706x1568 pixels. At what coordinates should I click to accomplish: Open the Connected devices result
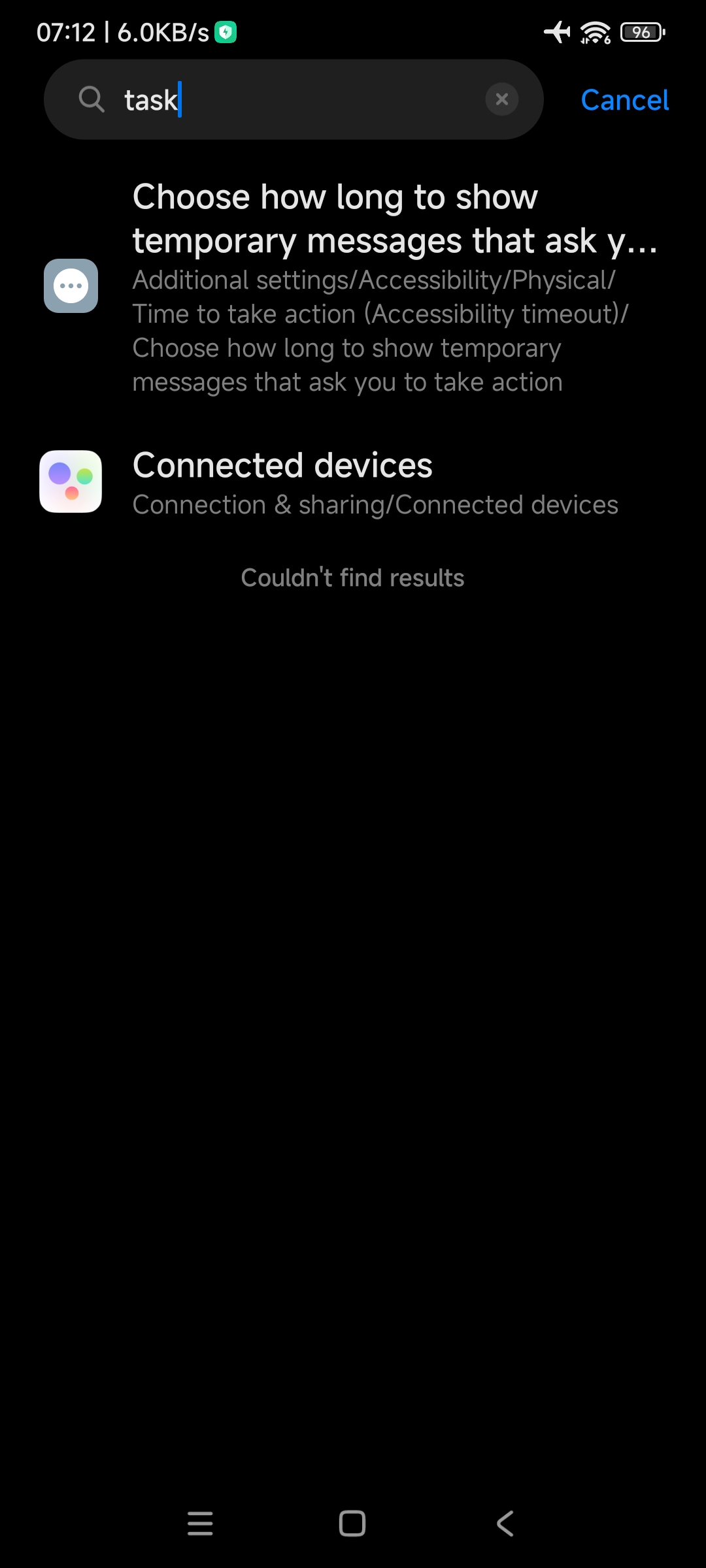point(353,482)
